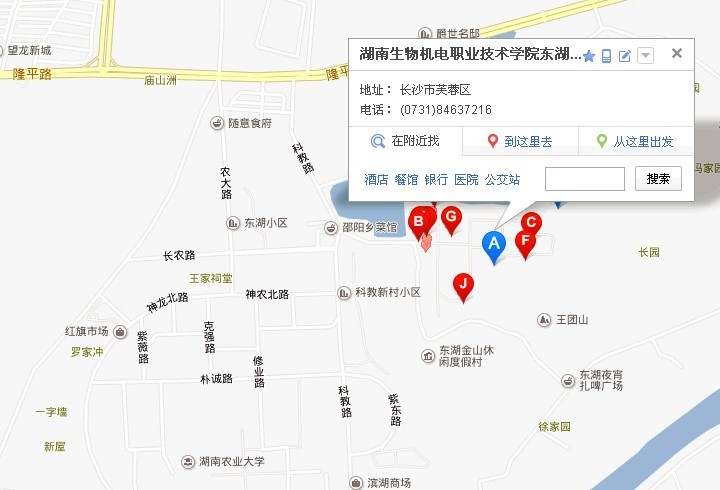The height and width of the screenshot is (490, 720).
Task: Search nearby 酒店
Action: [x=376, y=180]
